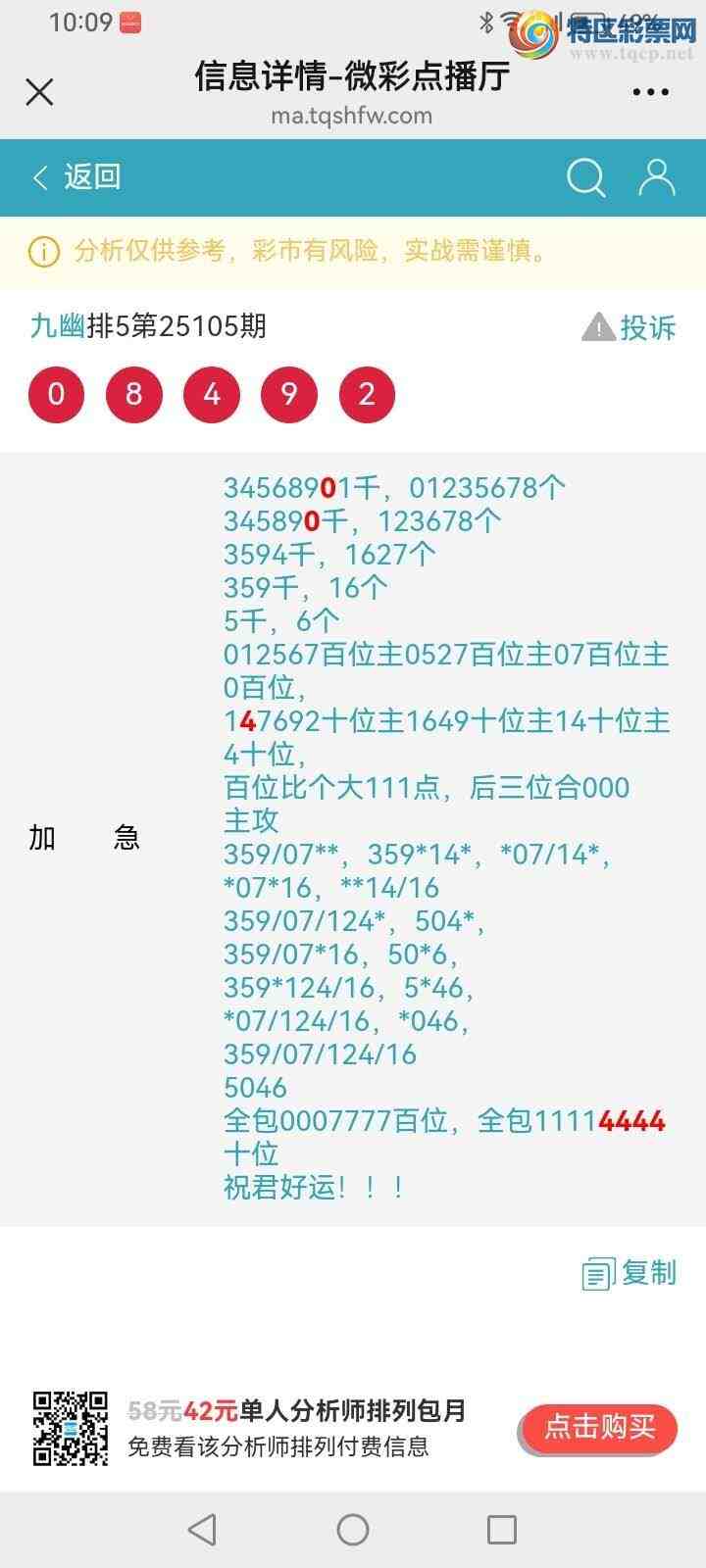
Task: Tap the Android recent apps square button
Action: 502,1527
